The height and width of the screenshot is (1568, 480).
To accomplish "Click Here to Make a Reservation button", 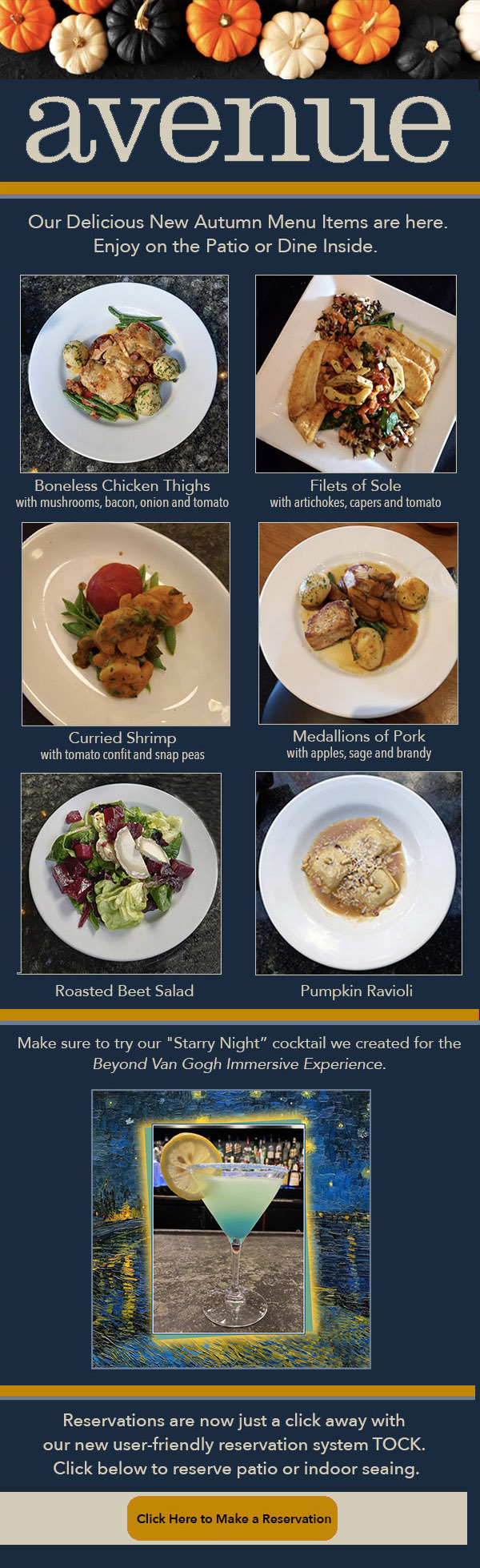I will tap(233, 1518).
